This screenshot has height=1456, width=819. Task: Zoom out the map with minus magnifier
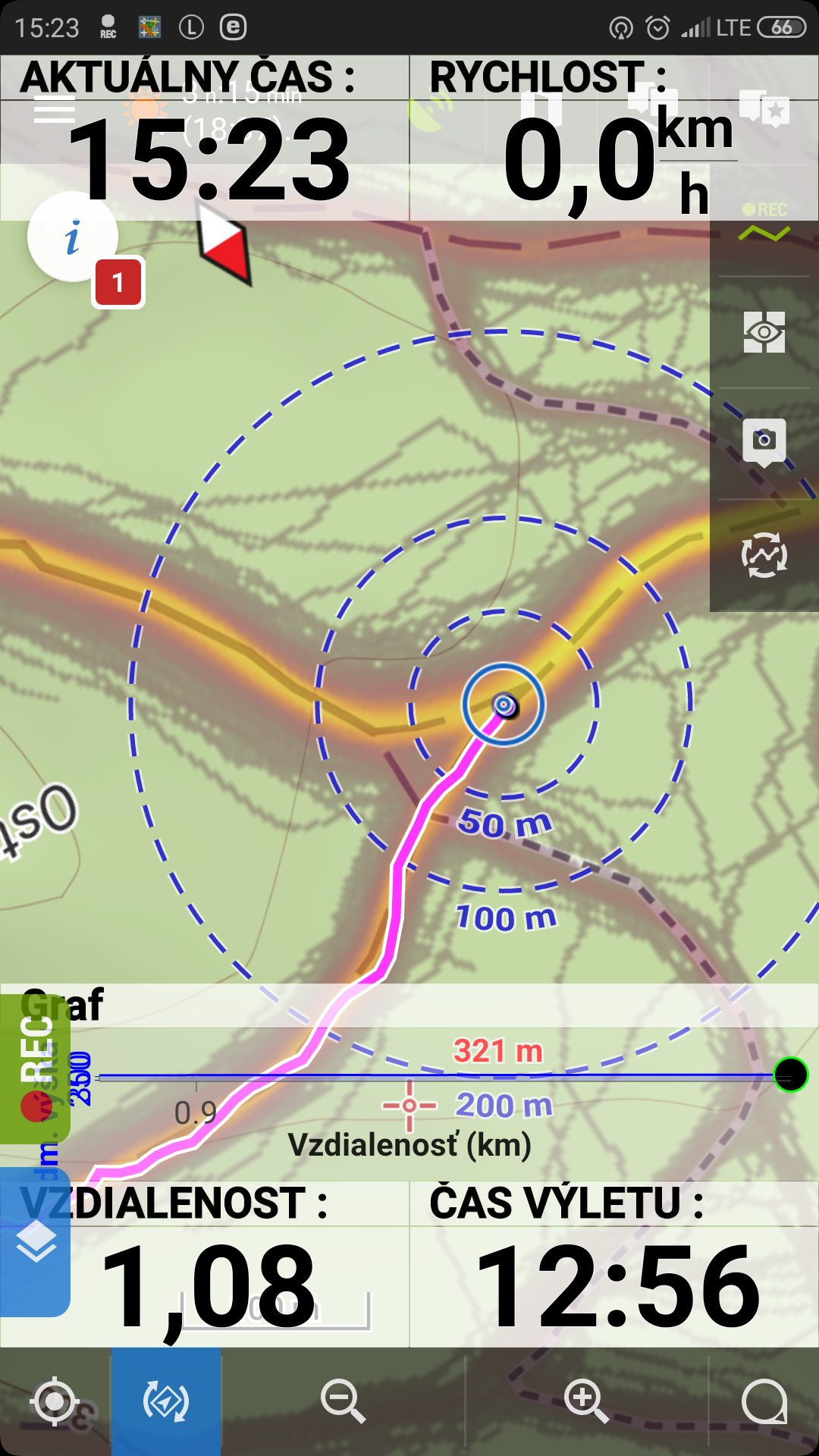tap(343, 1401)
